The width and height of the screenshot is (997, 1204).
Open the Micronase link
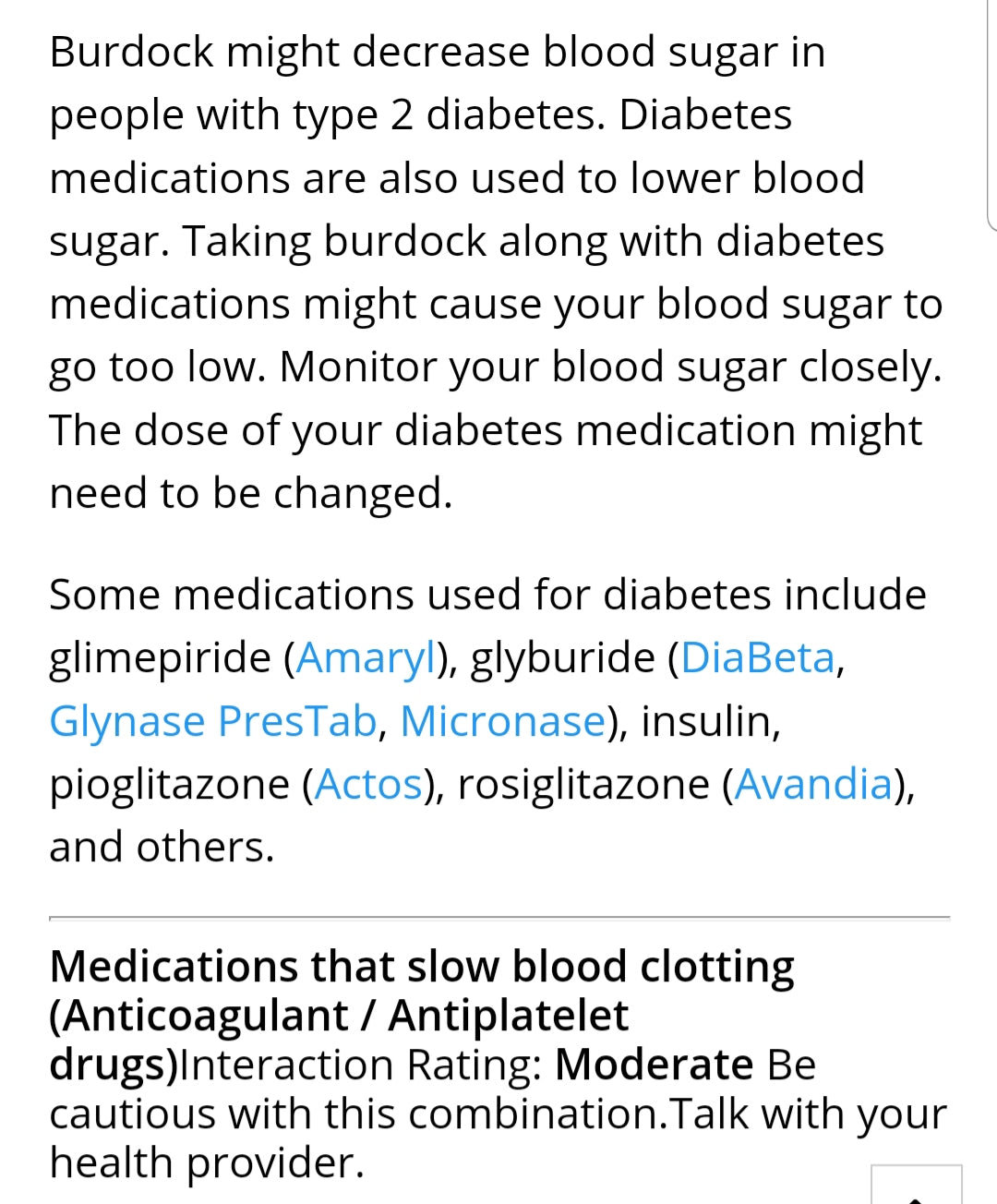click(502, 721)
